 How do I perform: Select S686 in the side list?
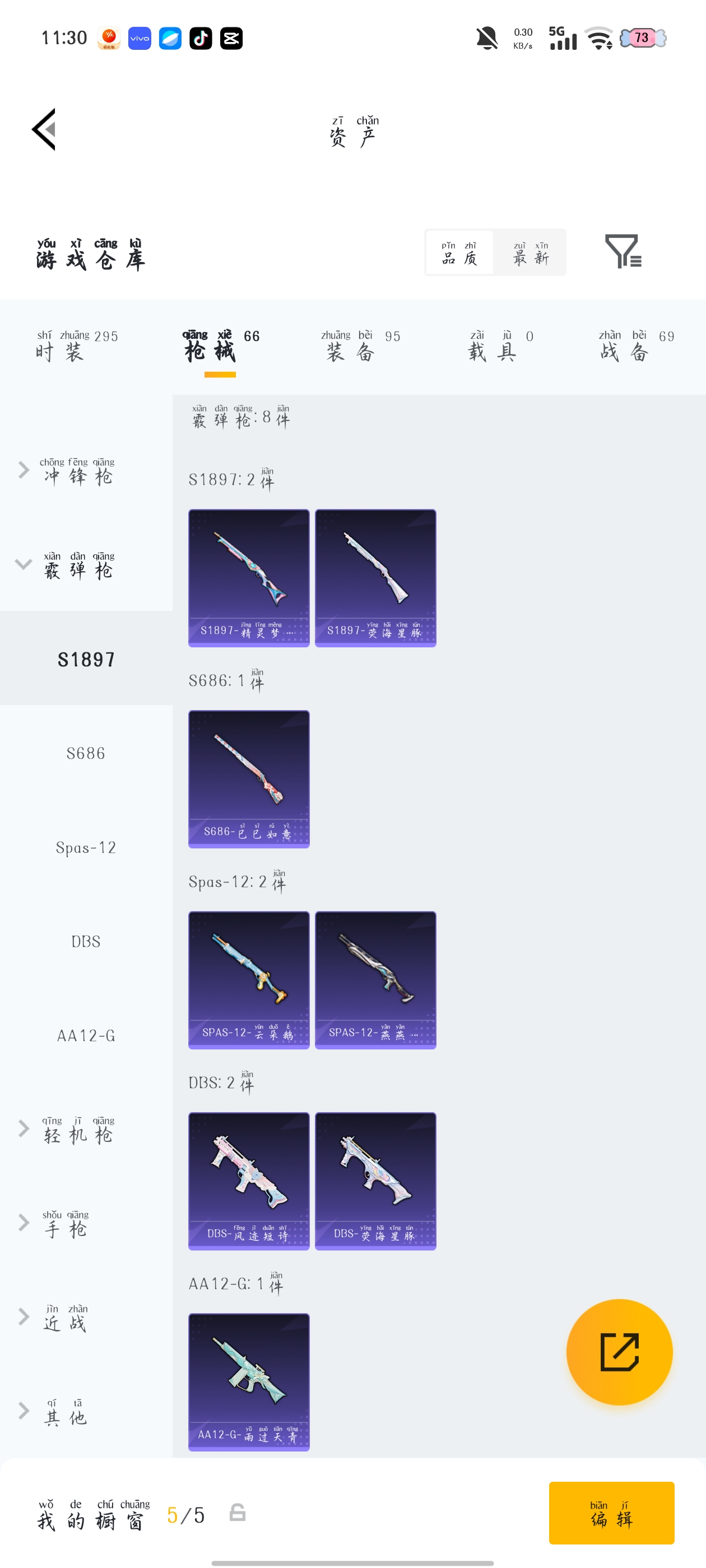[86, 754]
